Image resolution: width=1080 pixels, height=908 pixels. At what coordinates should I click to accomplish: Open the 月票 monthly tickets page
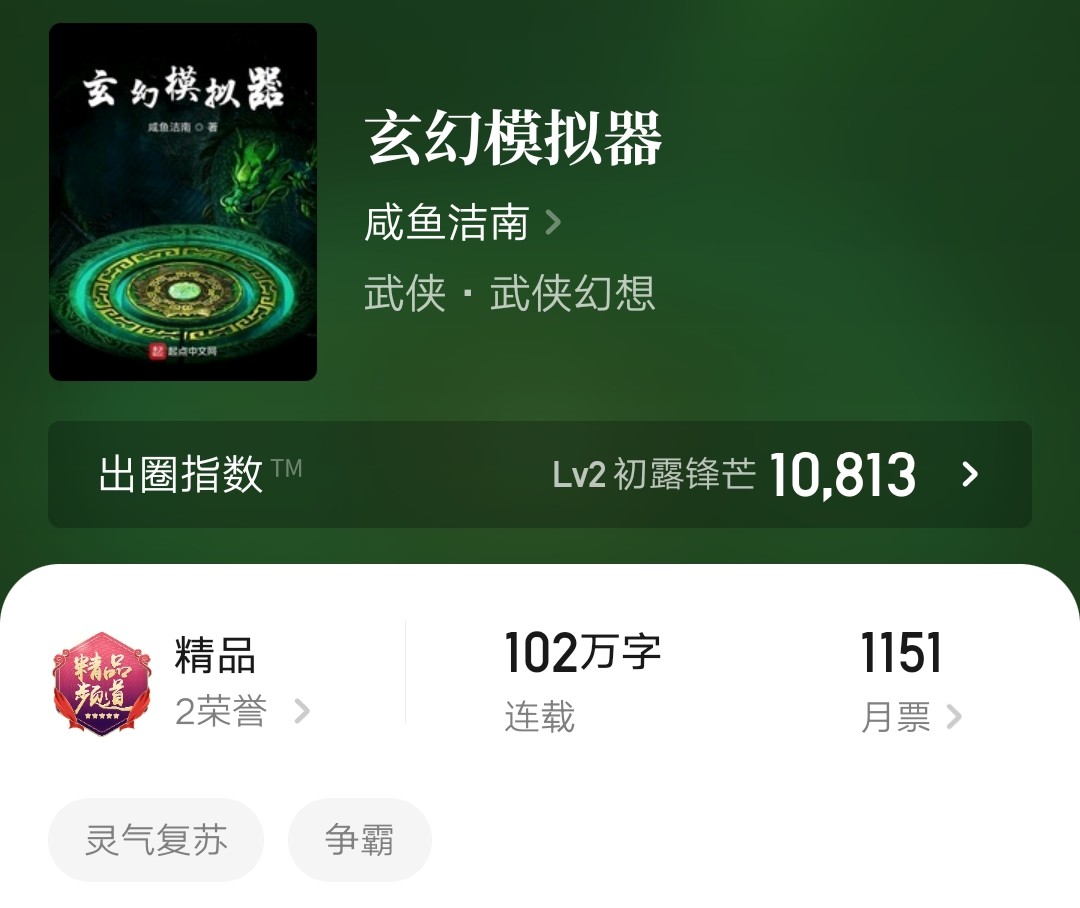pyautogui.click(x=911, y=716)
